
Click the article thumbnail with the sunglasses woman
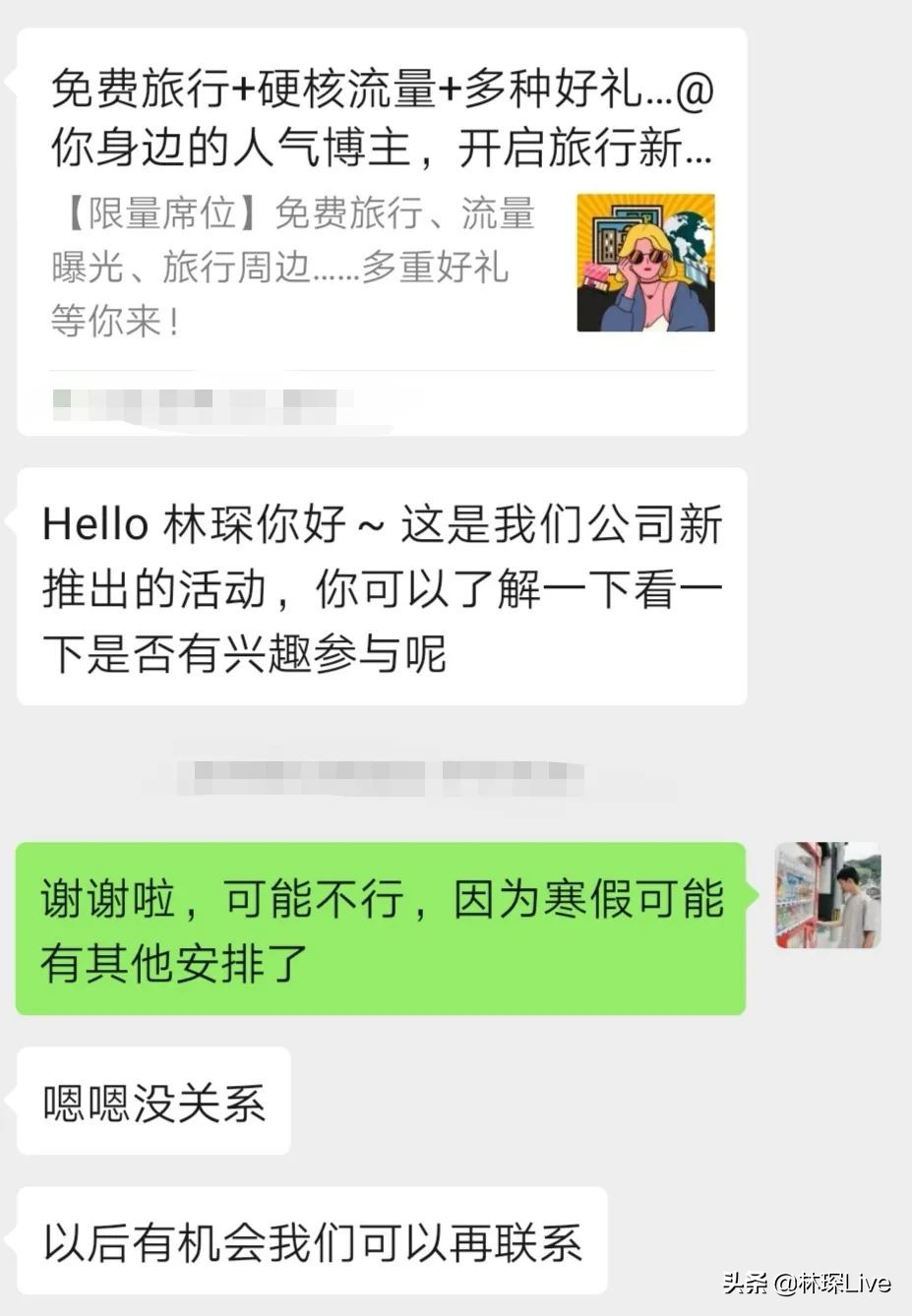coord(644,262)
